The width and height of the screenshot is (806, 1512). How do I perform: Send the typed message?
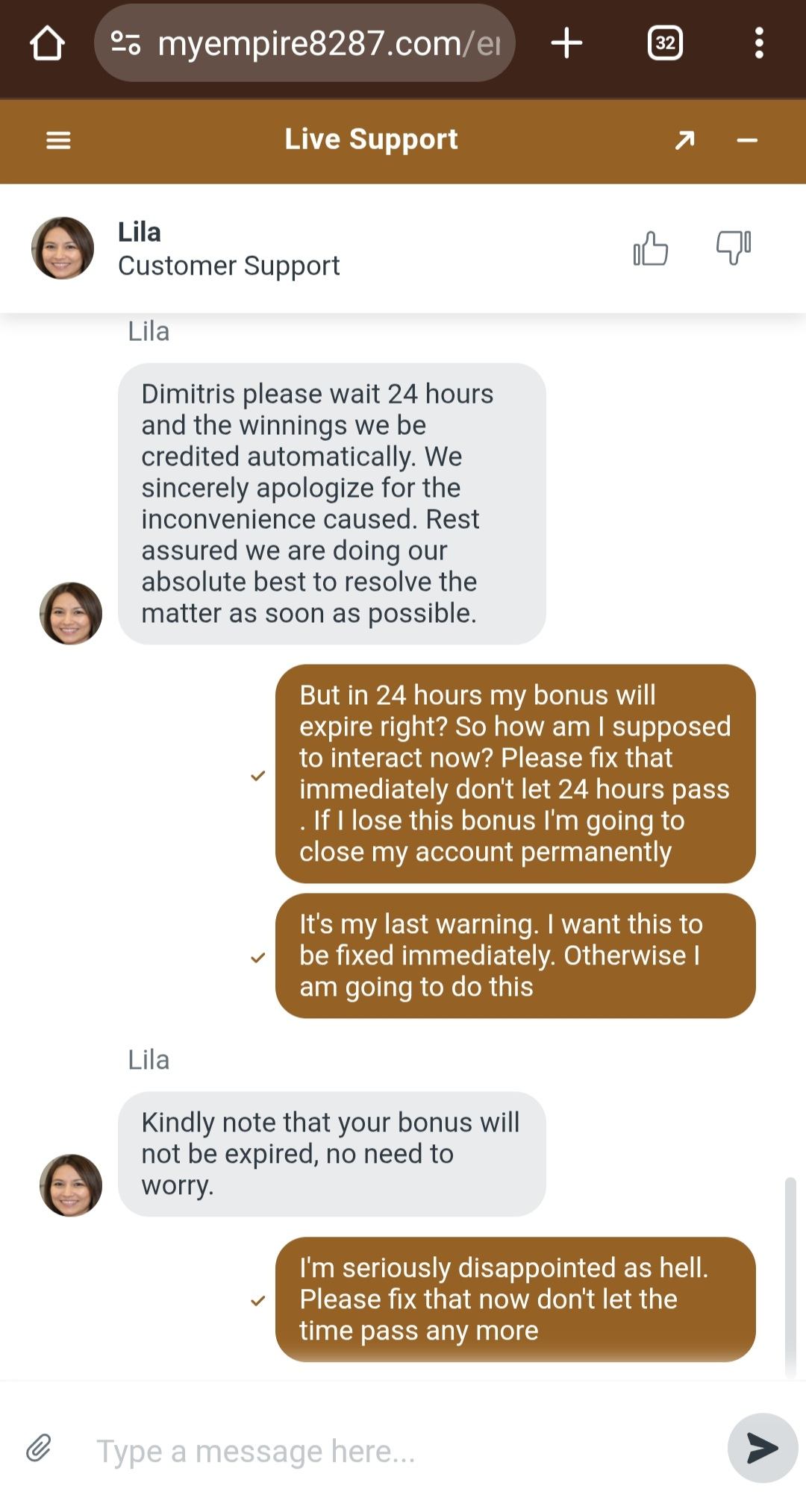point(762,1448)
